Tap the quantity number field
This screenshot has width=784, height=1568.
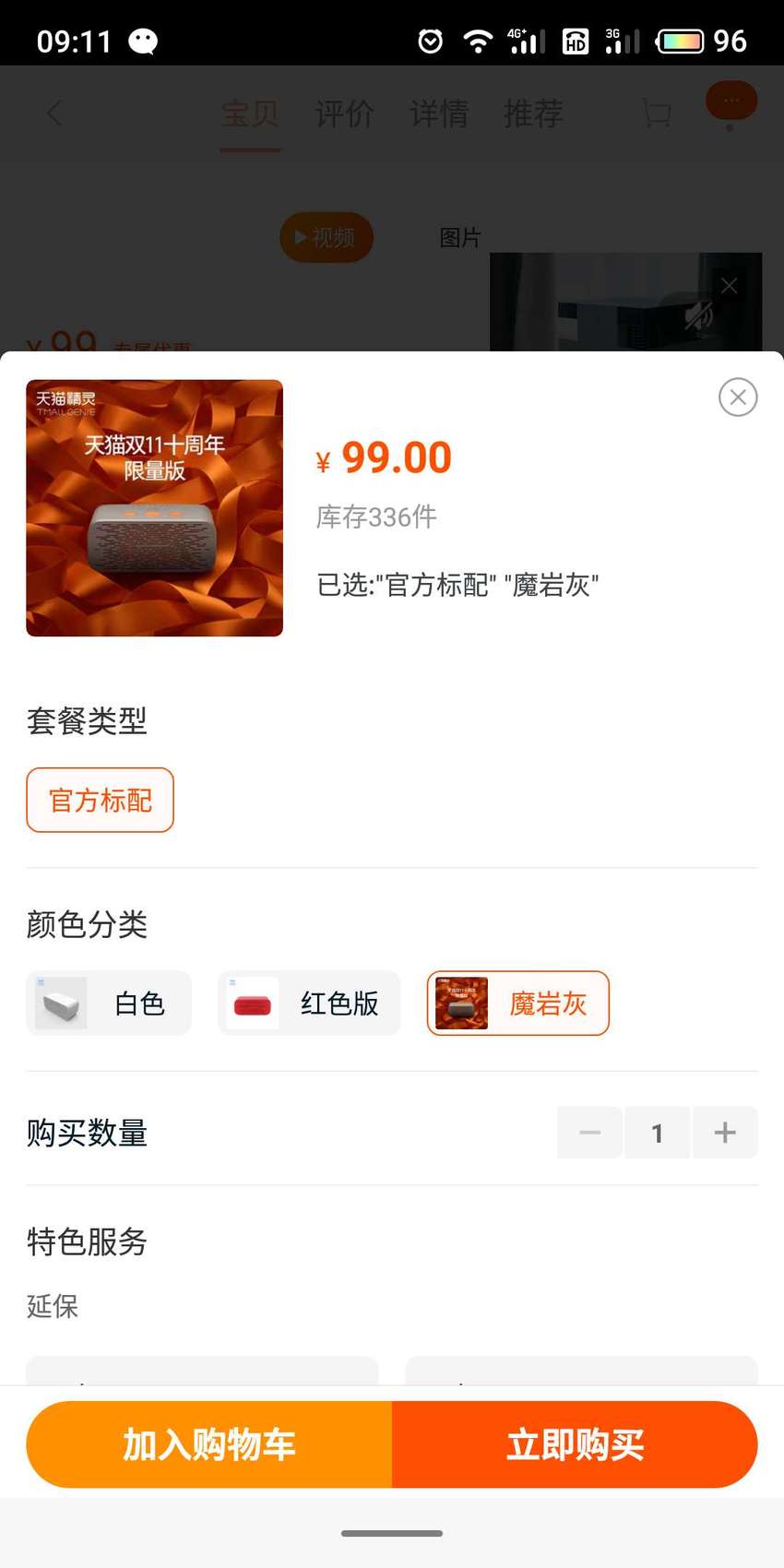[x=658, y=1133]
